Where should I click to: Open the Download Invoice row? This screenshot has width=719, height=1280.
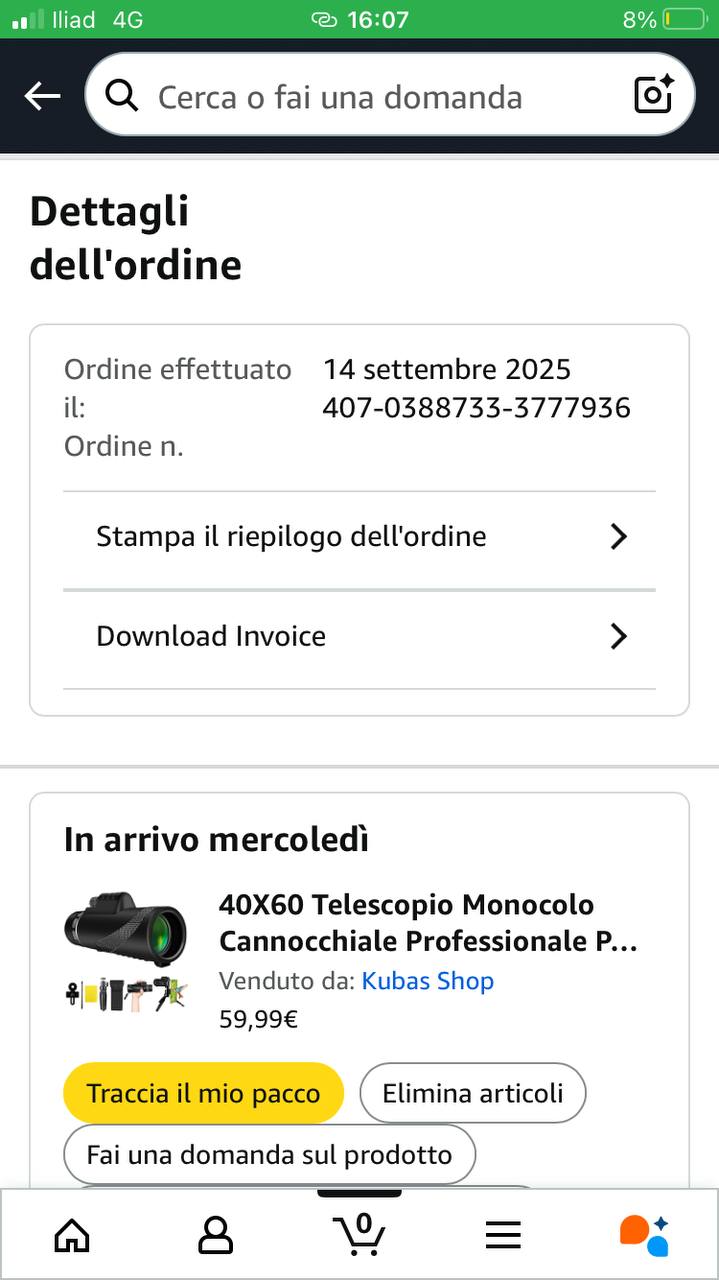click(x=360, y=637)
